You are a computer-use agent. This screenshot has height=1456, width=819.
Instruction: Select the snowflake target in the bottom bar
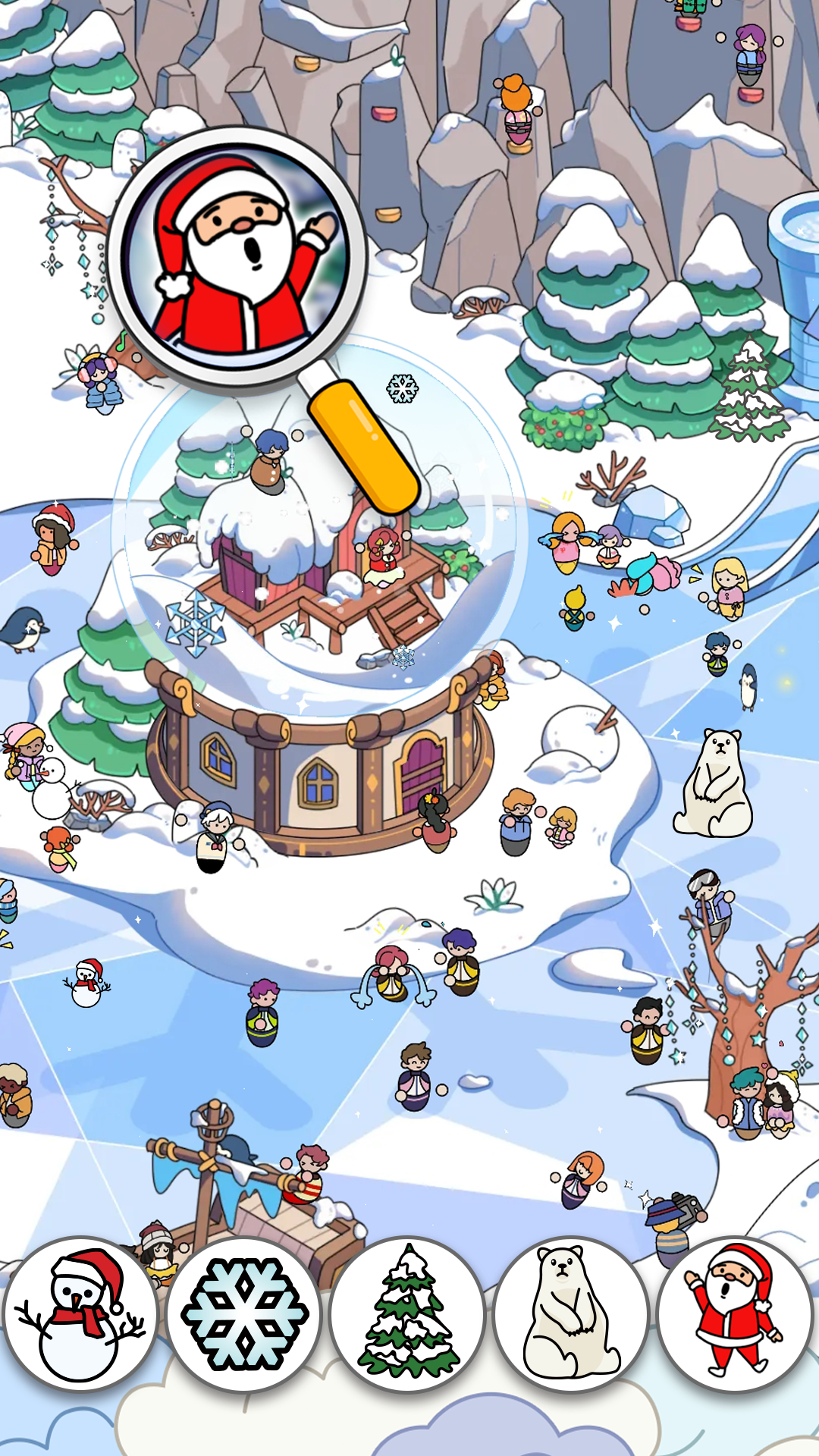click(x=245, y=1314)
